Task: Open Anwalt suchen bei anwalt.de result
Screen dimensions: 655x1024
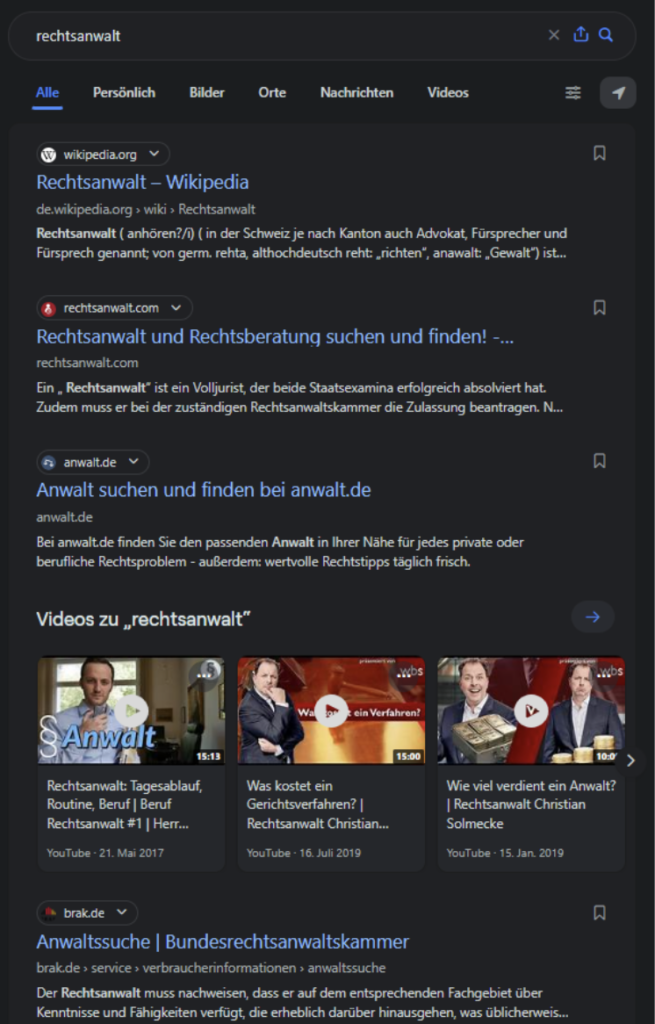Action: [x=204, y=490]
